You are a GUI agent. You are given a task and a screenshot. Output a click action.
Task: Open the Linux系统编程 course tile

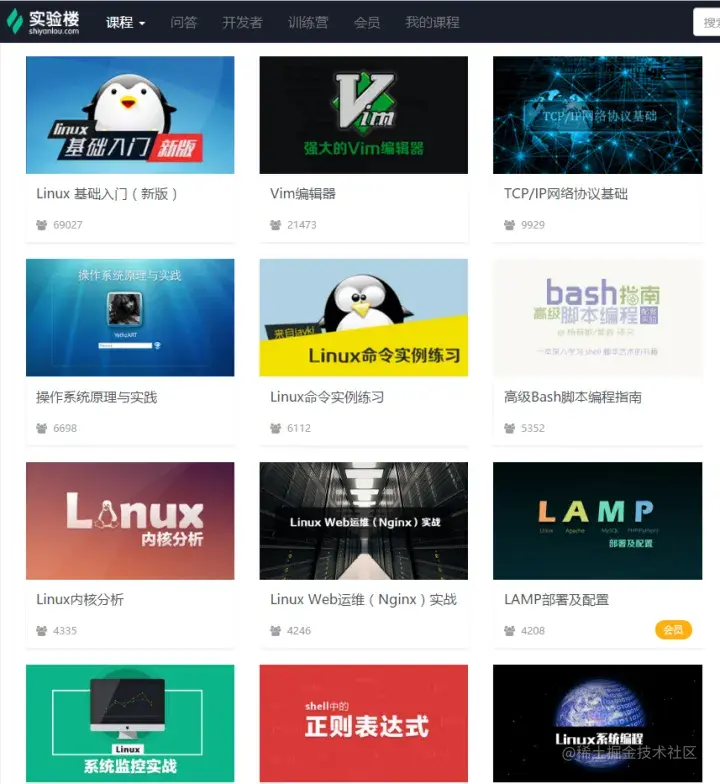pyautogui.click(x=597, y=724)
